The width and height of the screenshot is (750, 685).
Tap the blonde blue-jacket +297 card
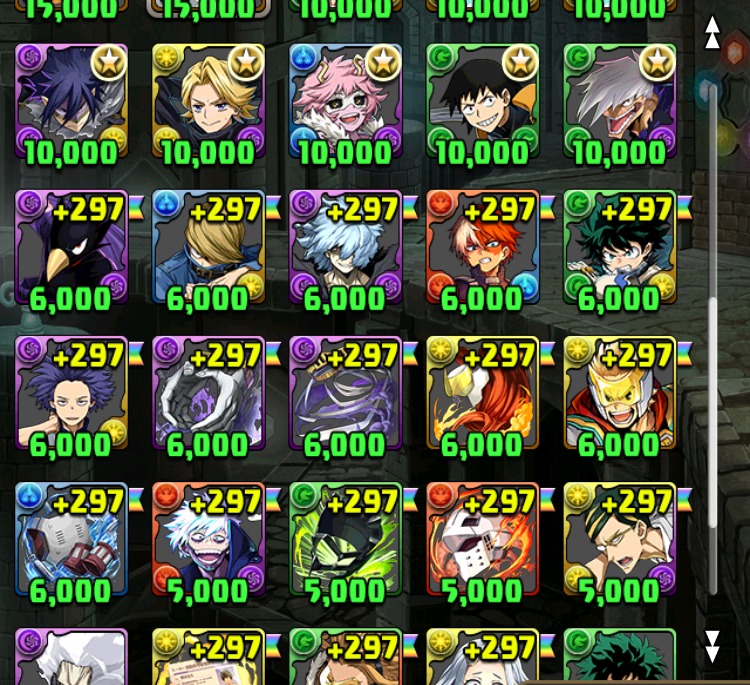208,247
